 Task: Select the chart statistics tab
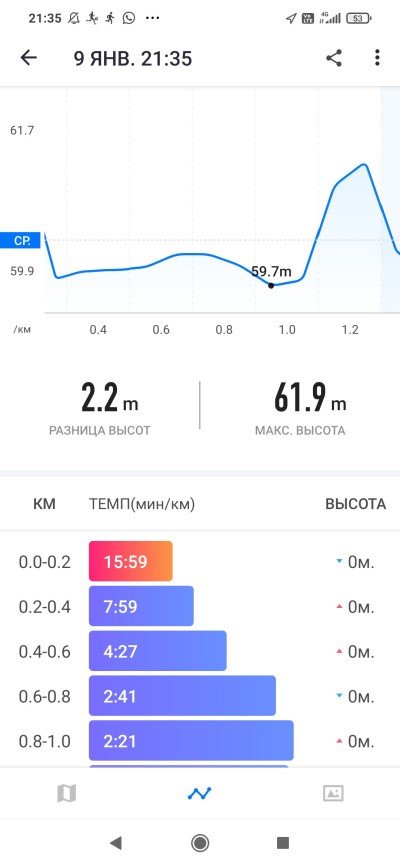(x=199, y=793)
